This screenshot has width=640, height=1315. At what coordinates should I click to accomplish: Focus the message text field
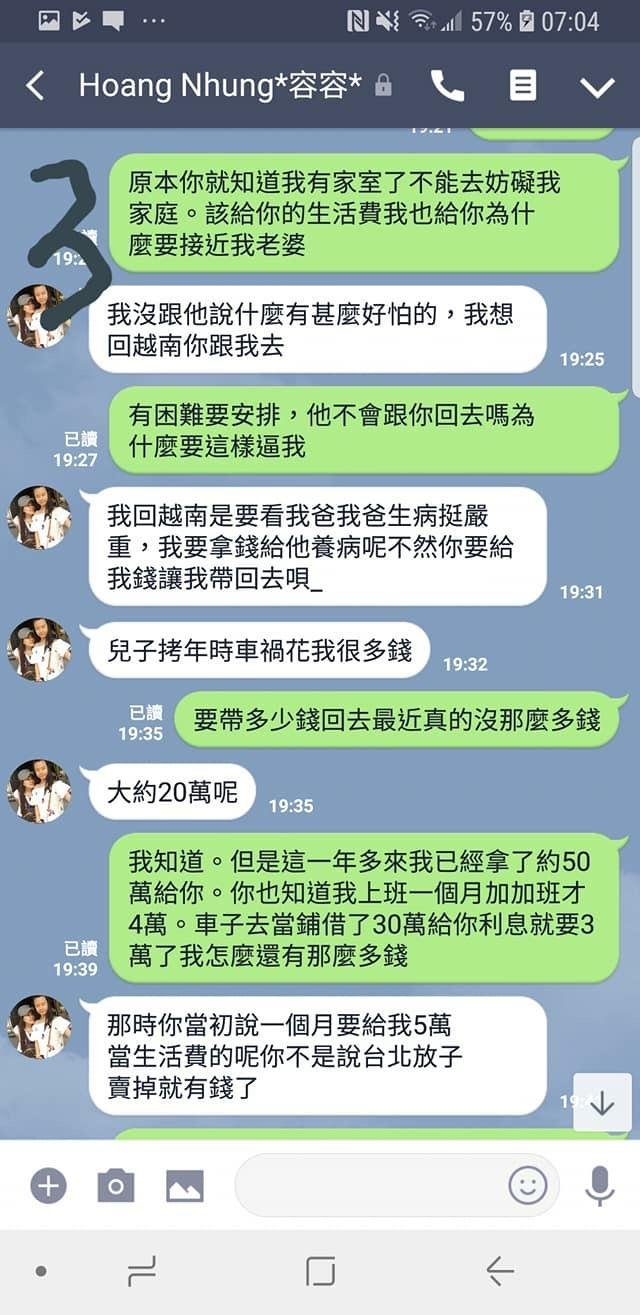[x=370, y=1186]
